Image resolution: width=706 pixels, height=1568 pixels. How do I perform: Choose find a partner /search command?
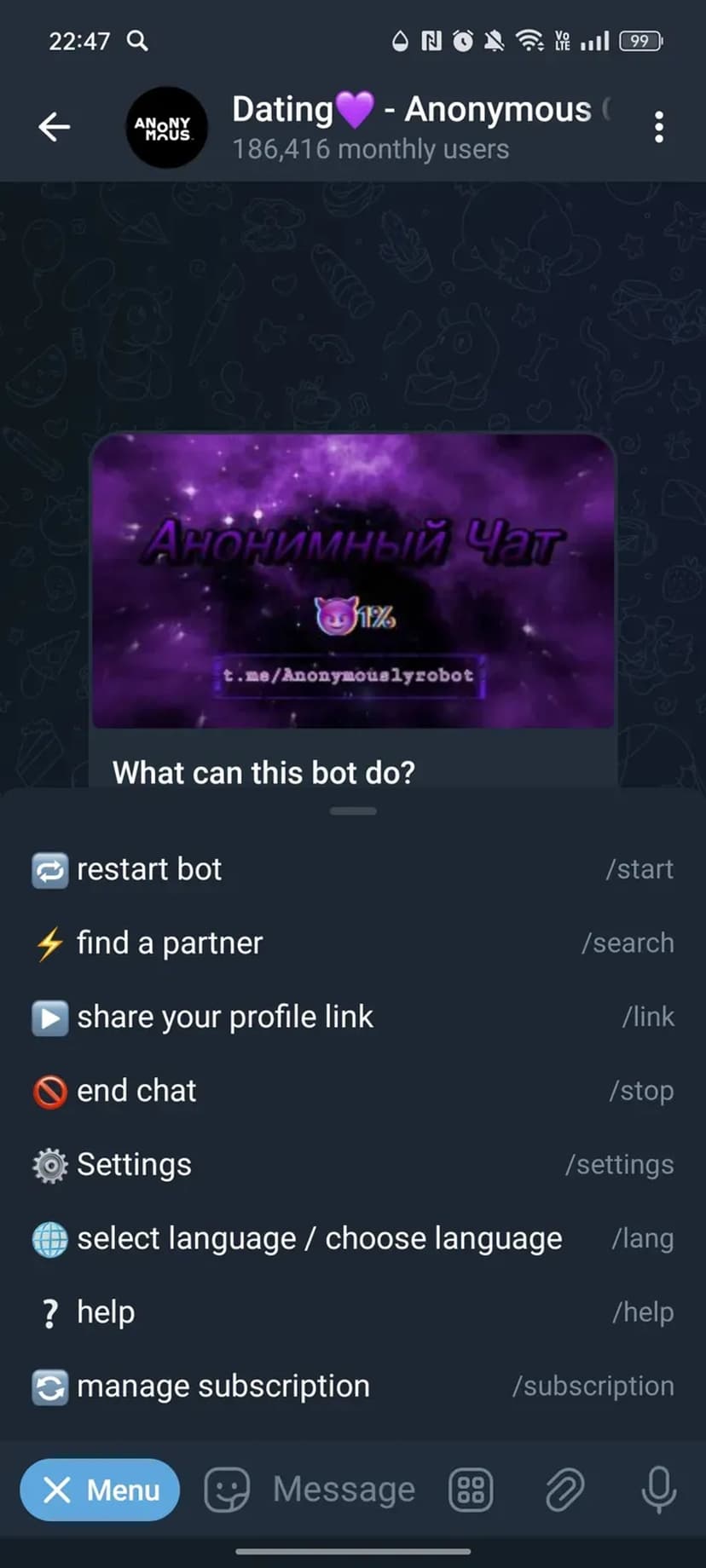coord(352,943)
